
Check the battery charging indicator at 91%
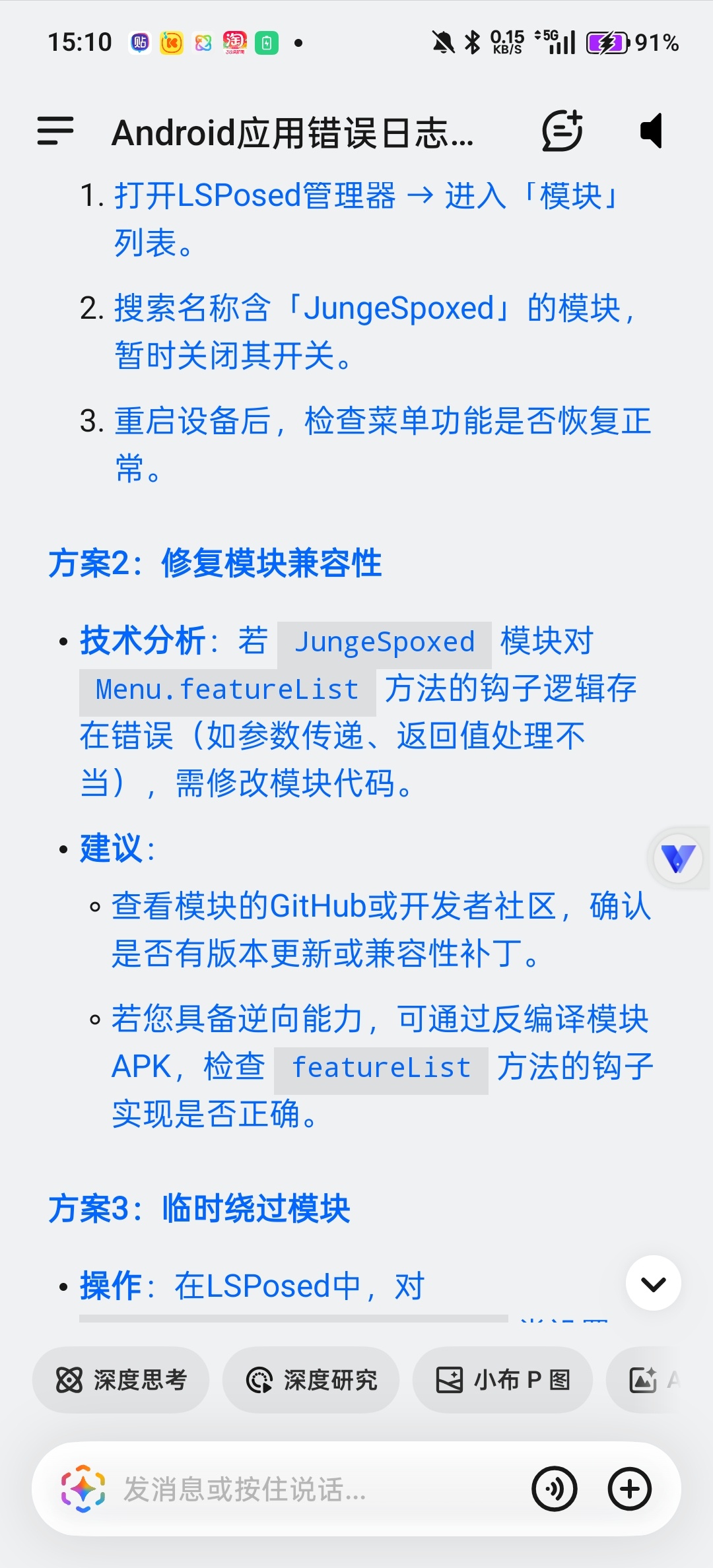point(607,41)
